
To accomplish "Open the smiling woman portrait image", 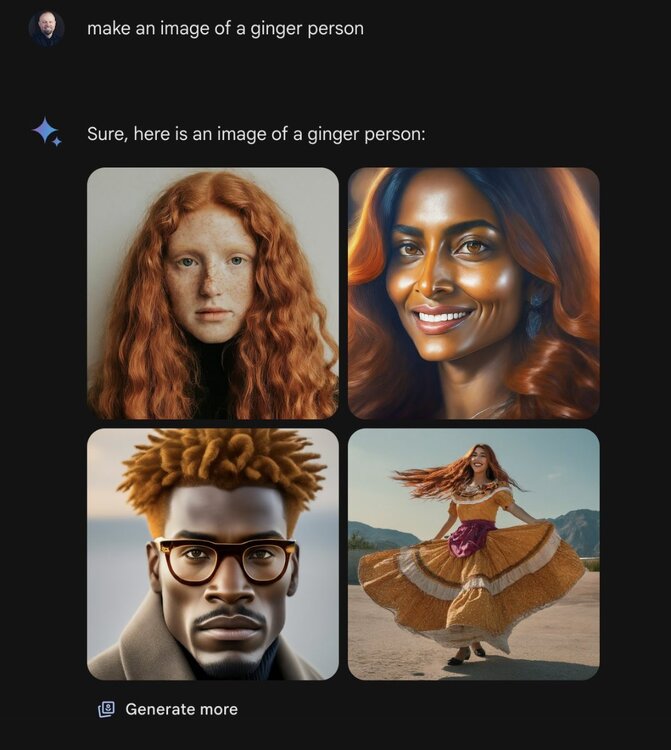I will point(474,293).
